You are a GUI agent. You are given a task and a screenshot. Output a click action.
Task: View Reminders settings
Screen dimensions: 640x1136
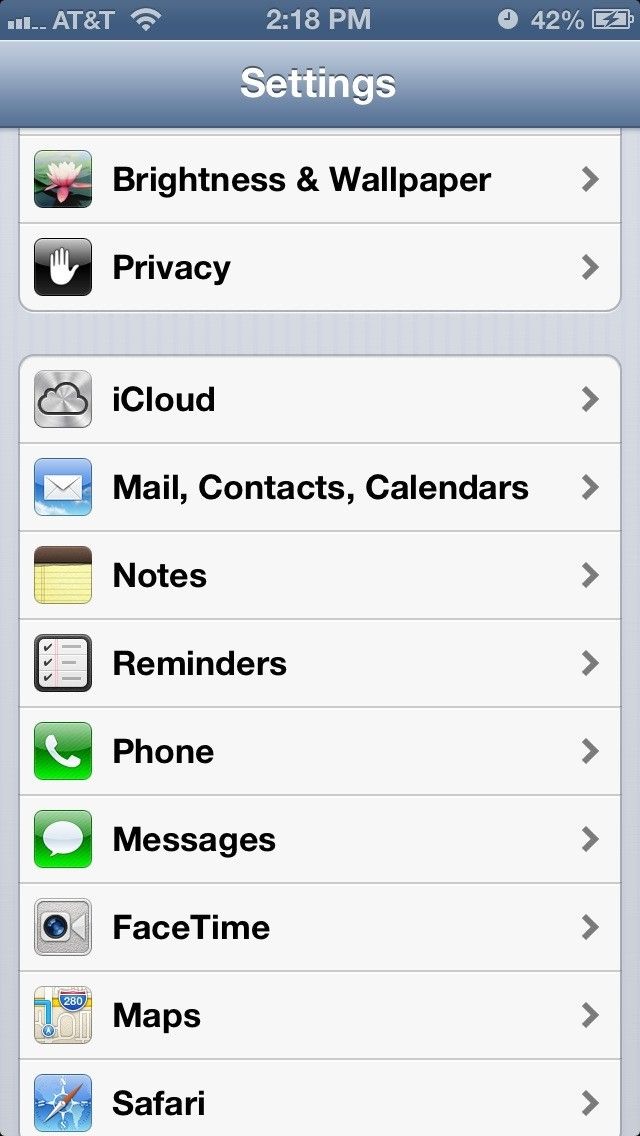[x=320, y=663]
